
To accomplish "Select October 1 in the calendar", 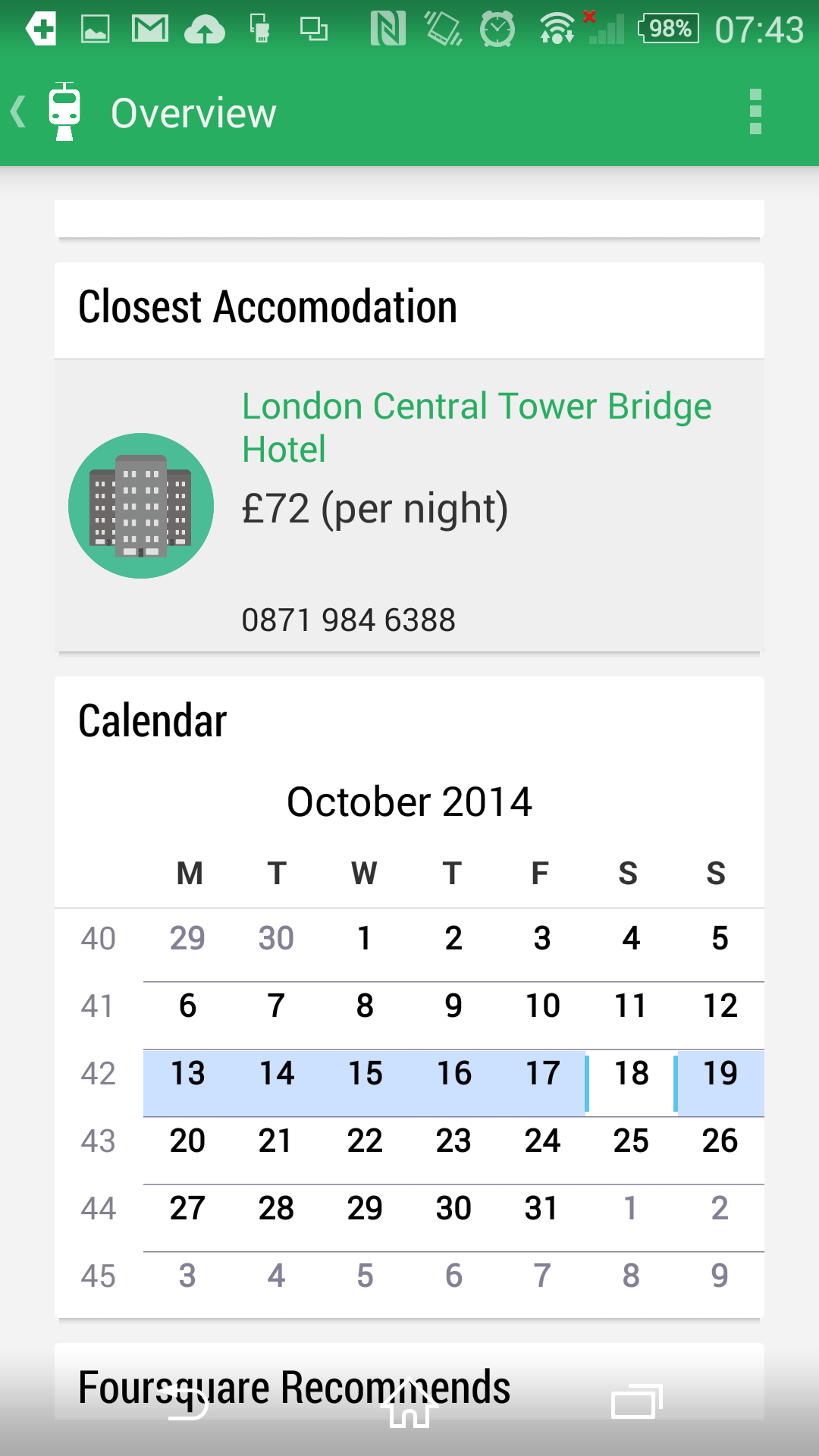I will click(365, 939).
